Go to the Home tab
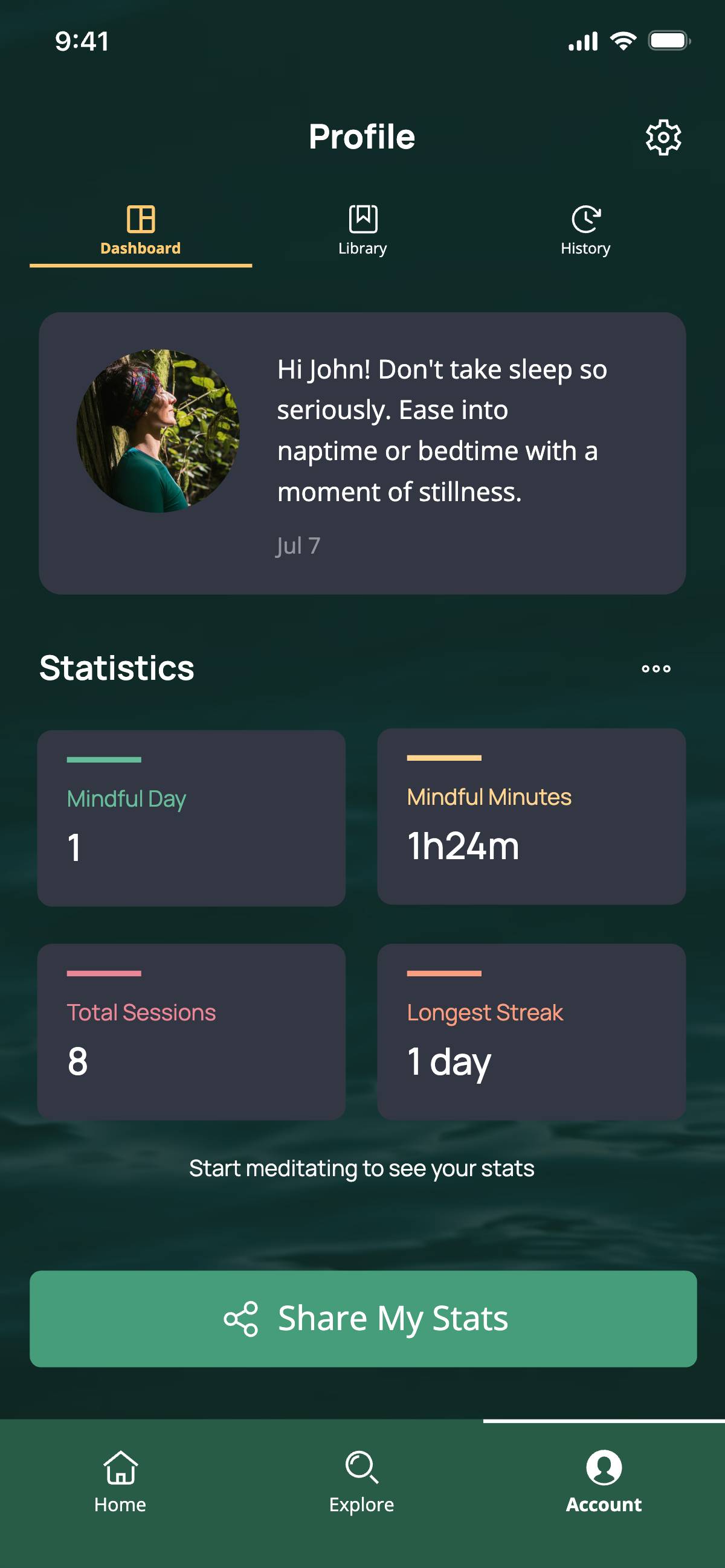The image size is (725, 1568). point(120,1482)
